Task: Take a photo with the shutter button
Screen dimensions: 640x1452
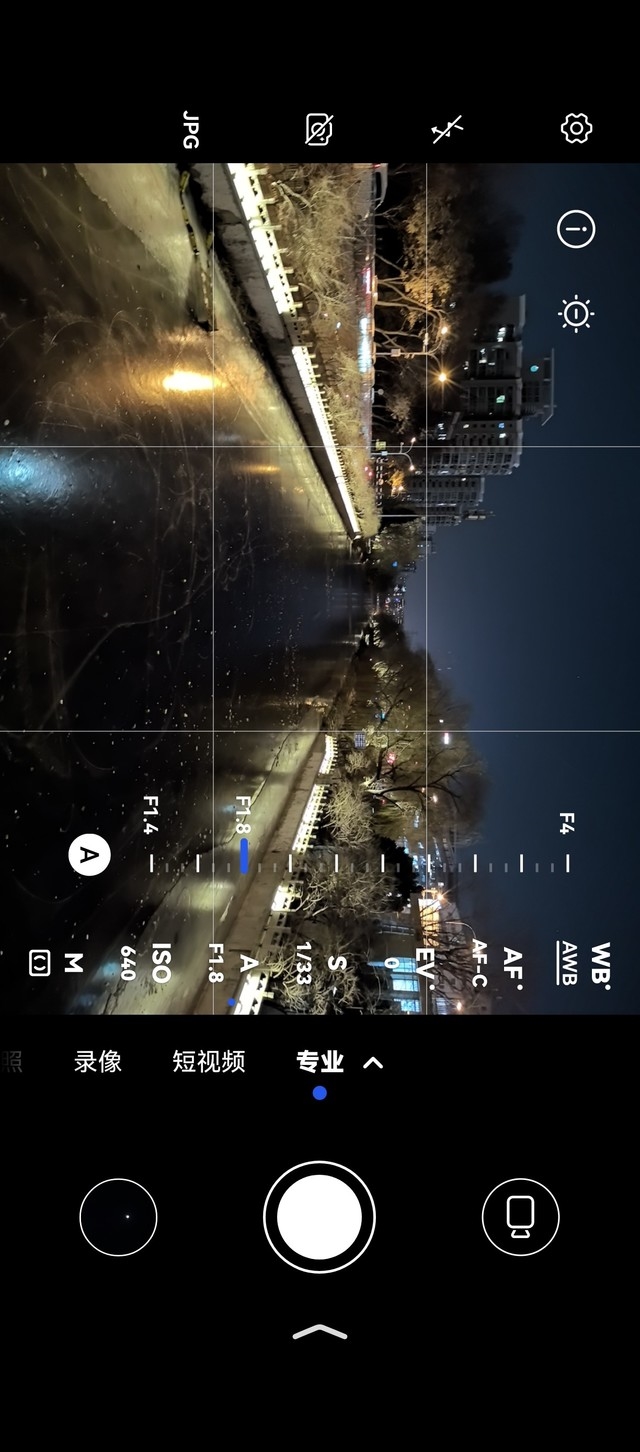Action: click(319, 1217)
